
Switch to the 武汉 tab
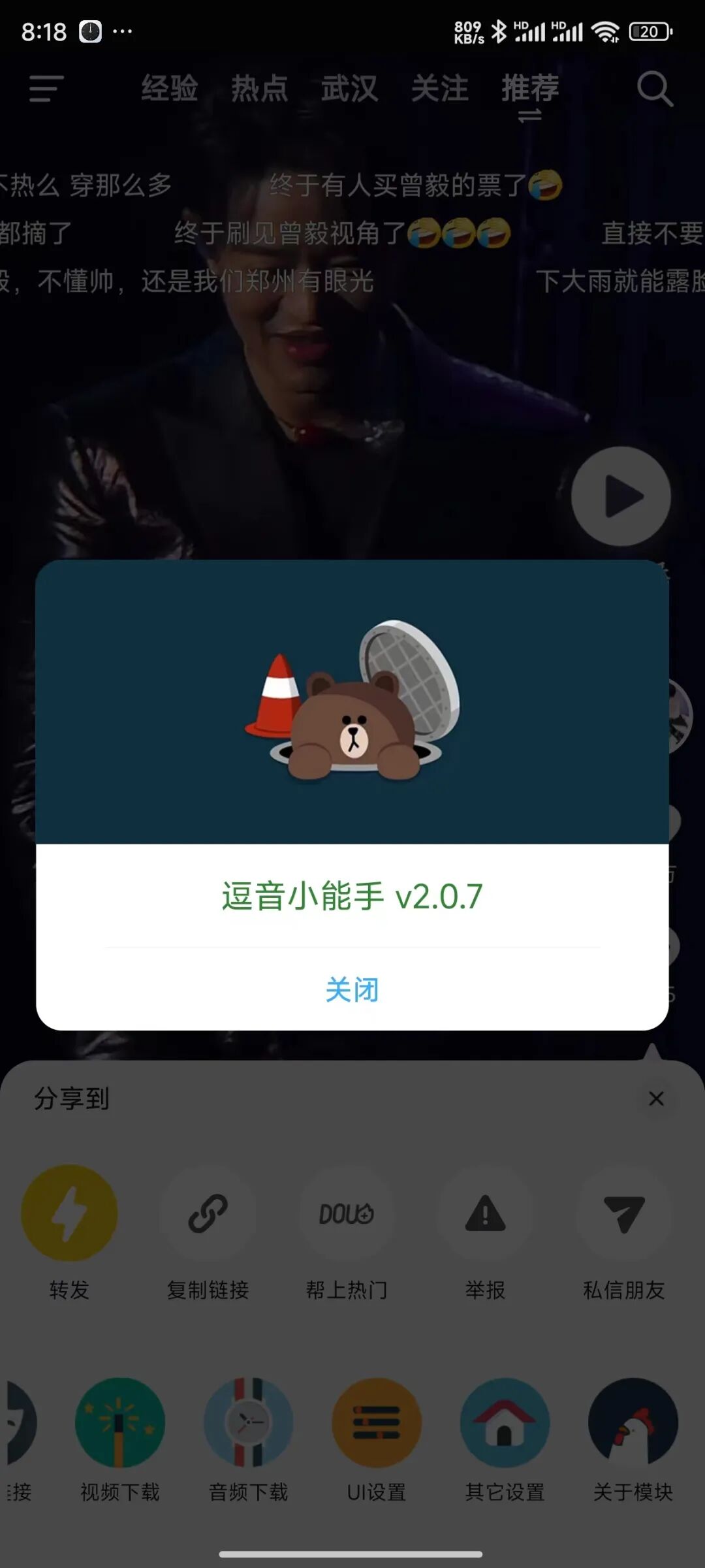[350, 88]
